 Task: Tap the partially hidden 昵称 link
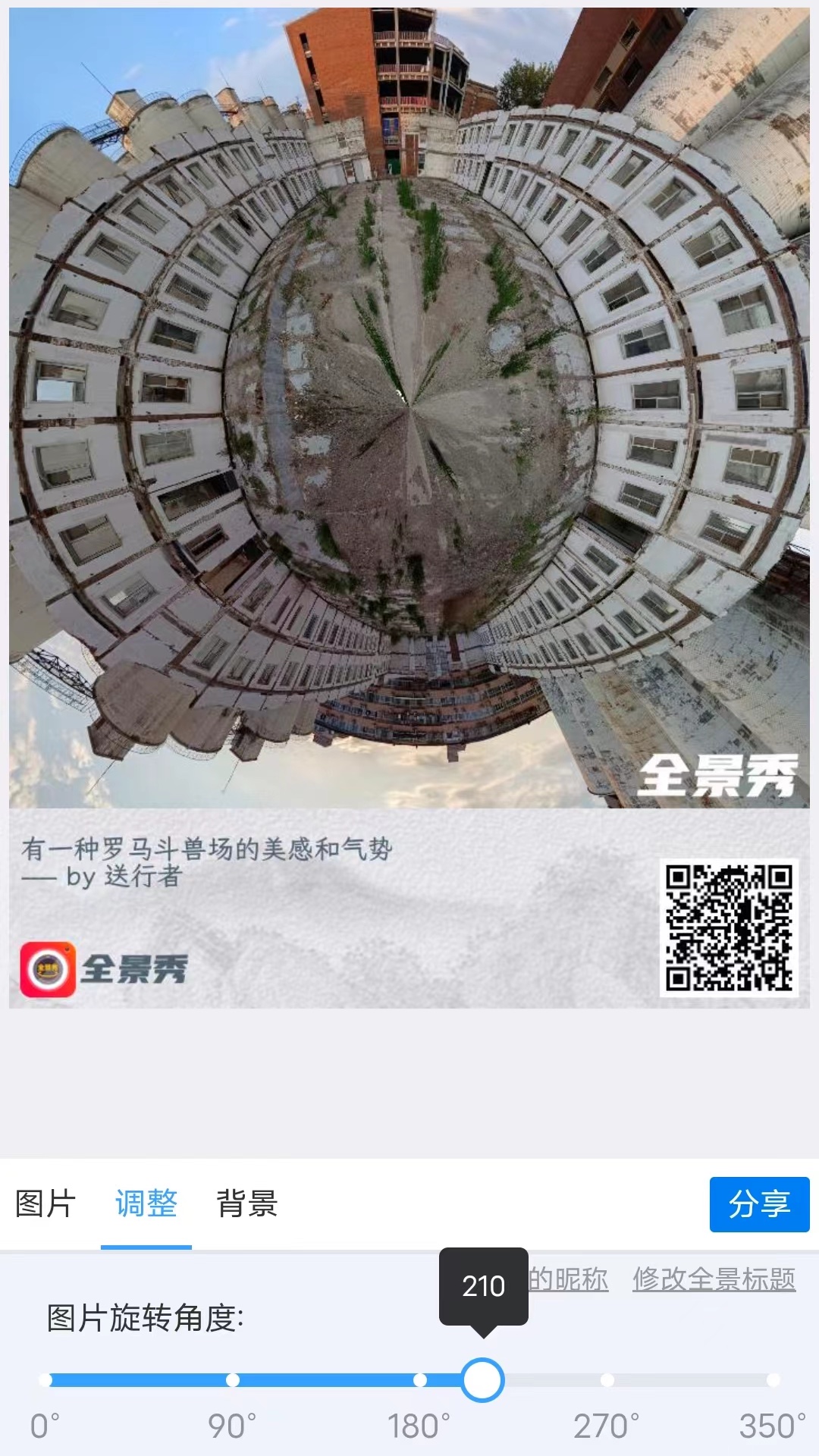point(569,1279)
